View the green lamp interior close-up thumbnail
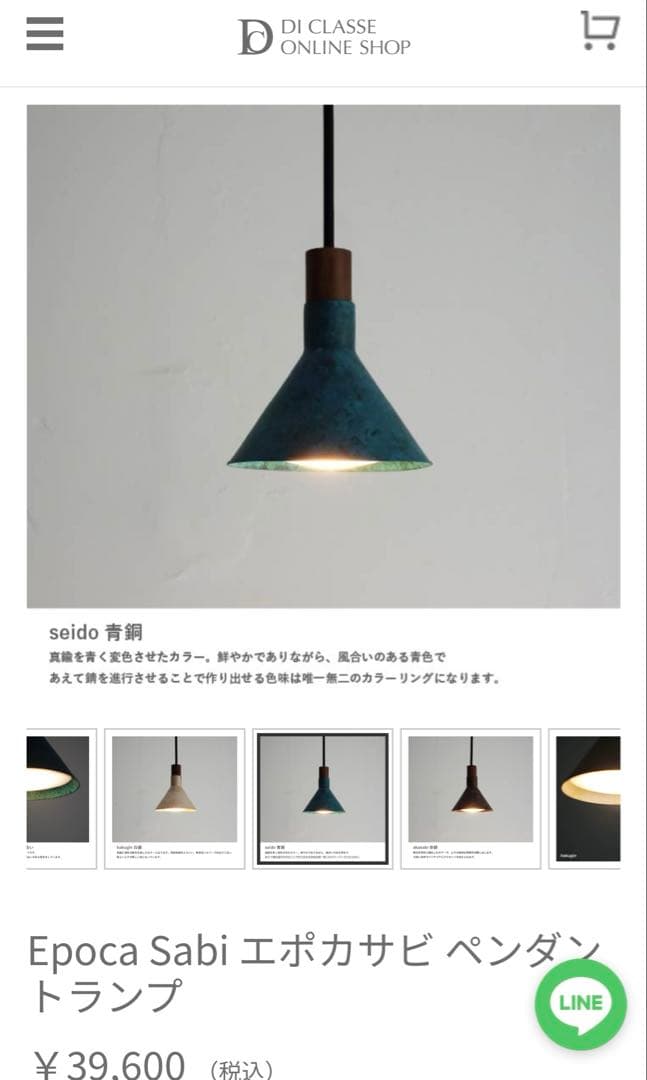Viewport: 647px width, 1080px height. 60,798
